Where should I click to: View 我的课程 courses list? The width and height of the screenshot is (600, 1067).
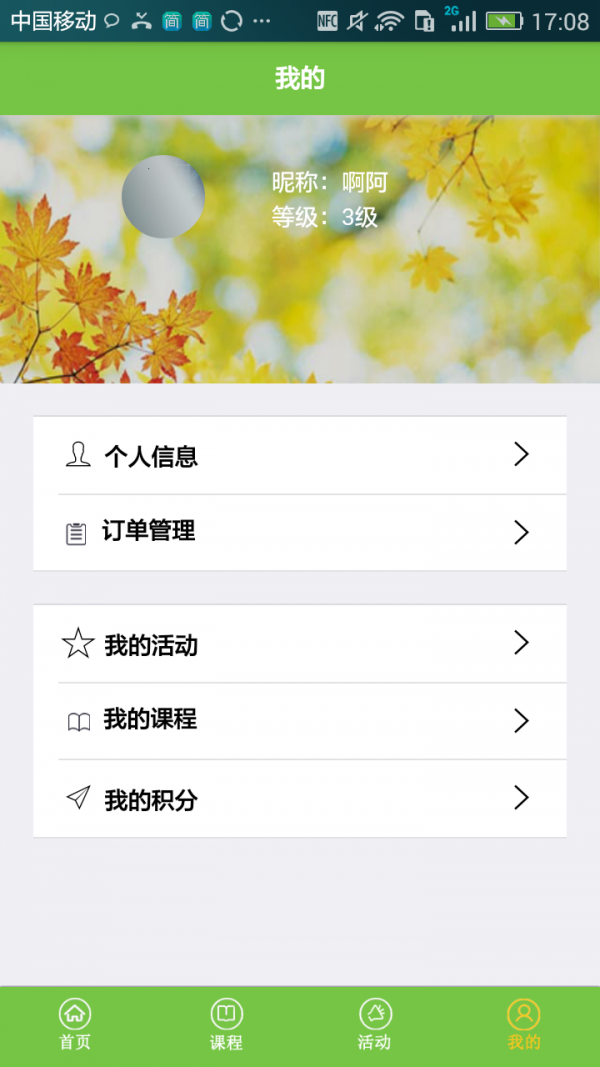[300, 720]
